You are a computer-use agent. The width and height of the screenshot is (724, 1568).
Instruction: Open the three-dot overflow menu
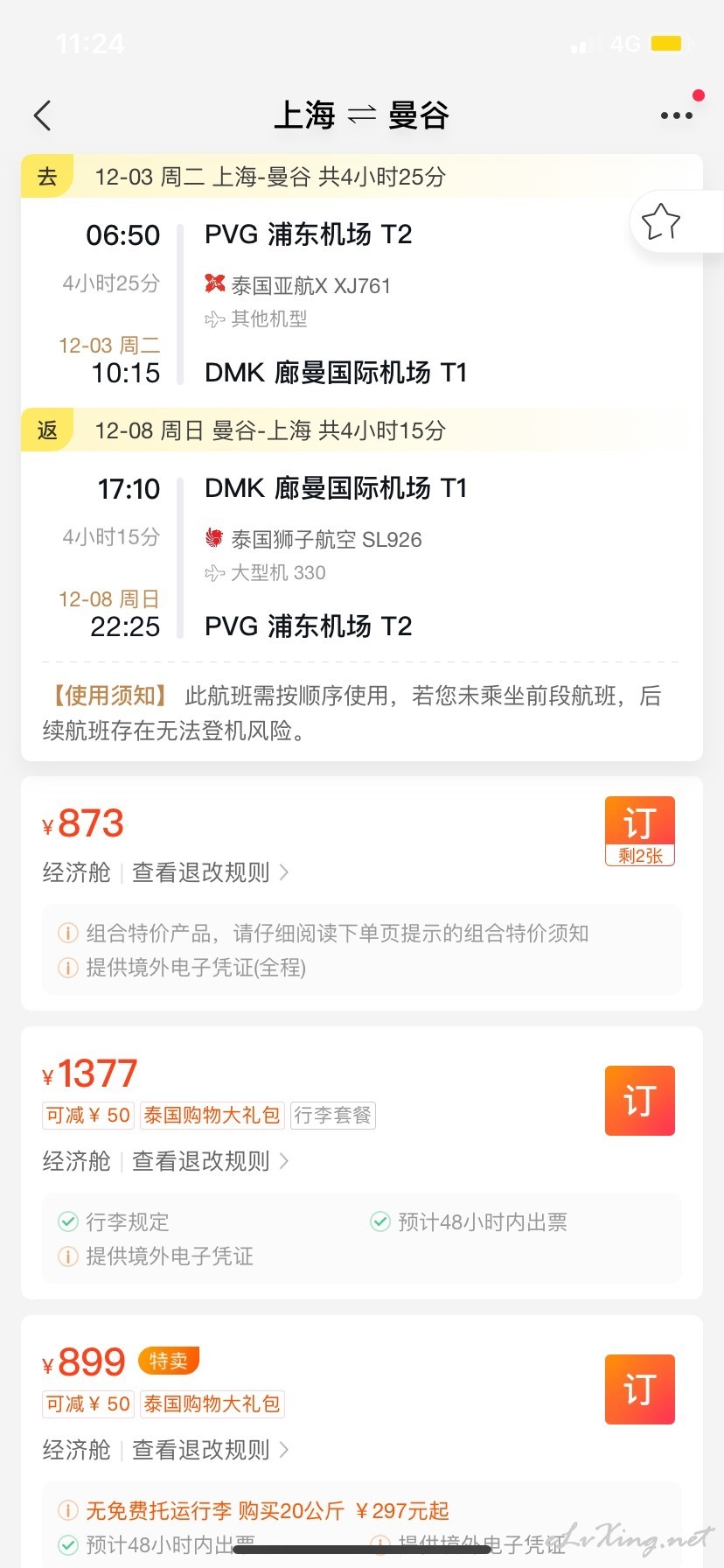tap(677, 115)
